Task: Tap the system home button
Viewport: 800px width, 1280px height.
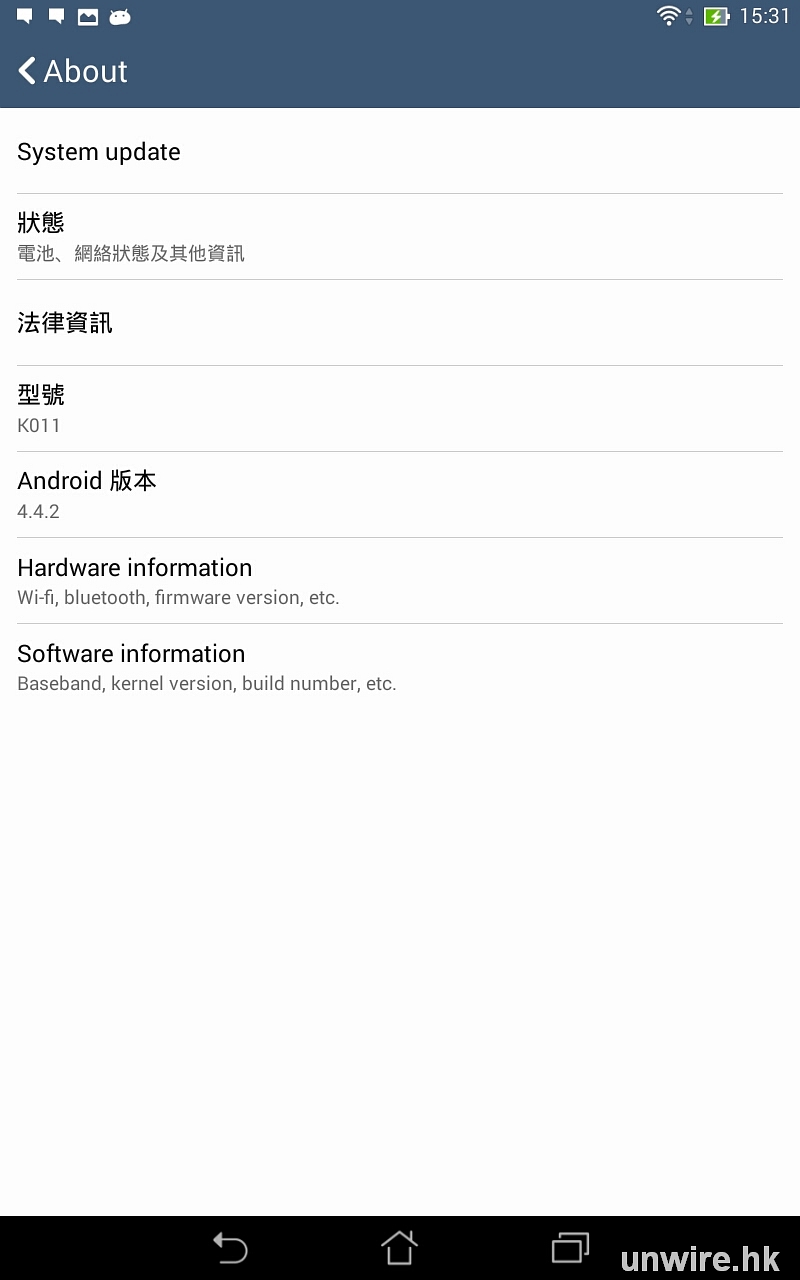Action: [x=399, y=1248]
